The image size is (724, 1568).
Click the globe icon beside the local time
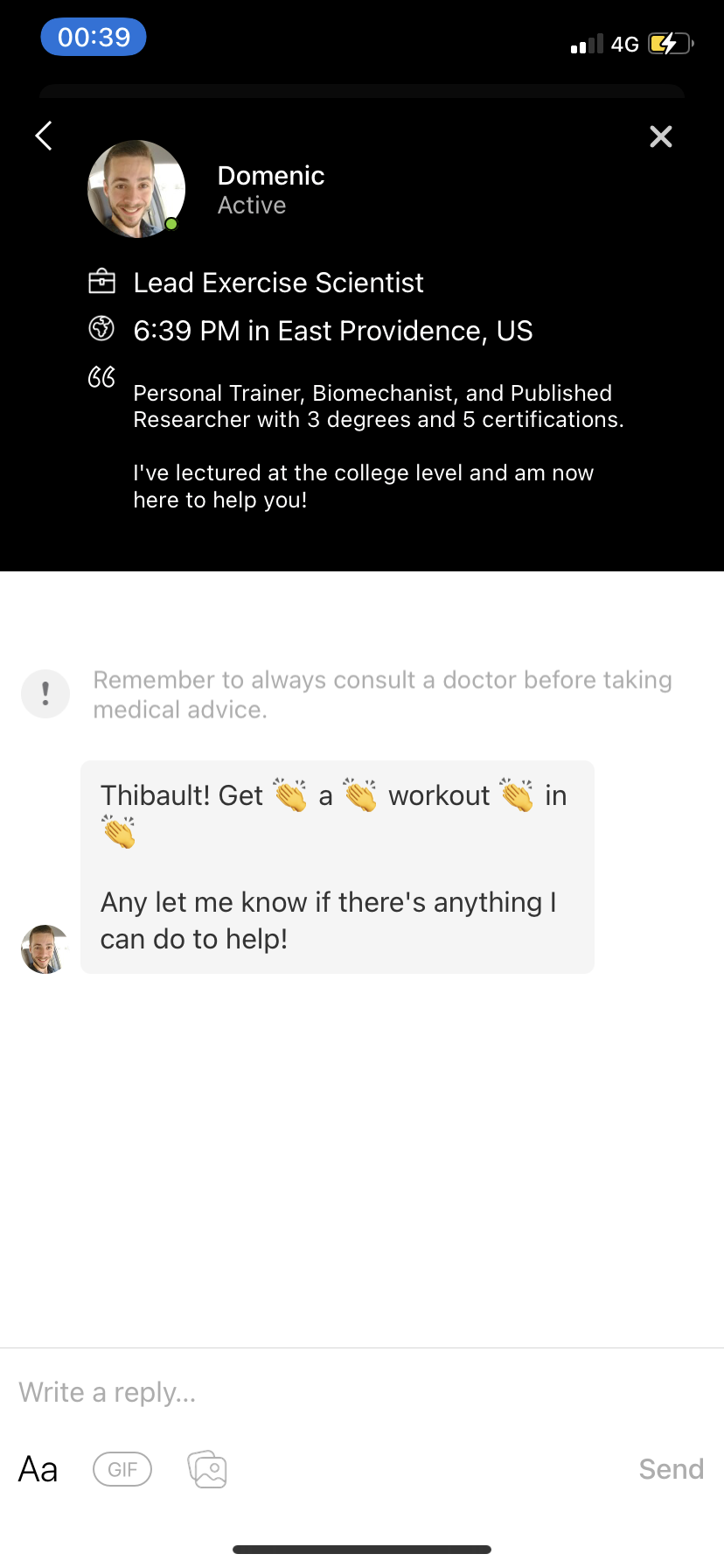[x=102, y=330]
